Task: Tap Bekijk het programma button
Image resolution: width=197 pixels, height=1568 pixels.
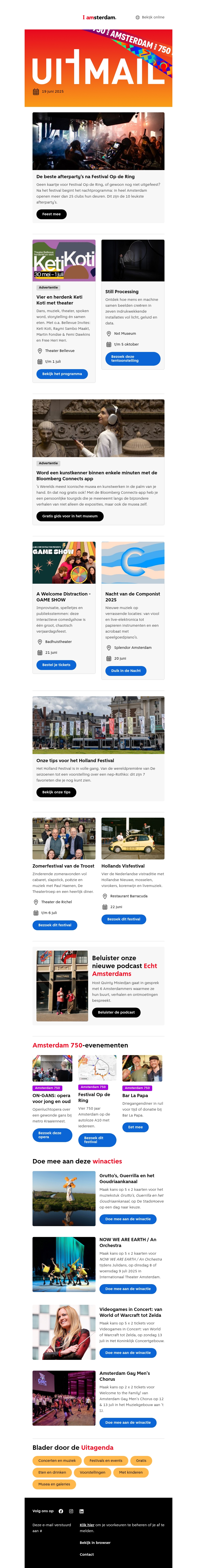Action: tap(62, 374)
